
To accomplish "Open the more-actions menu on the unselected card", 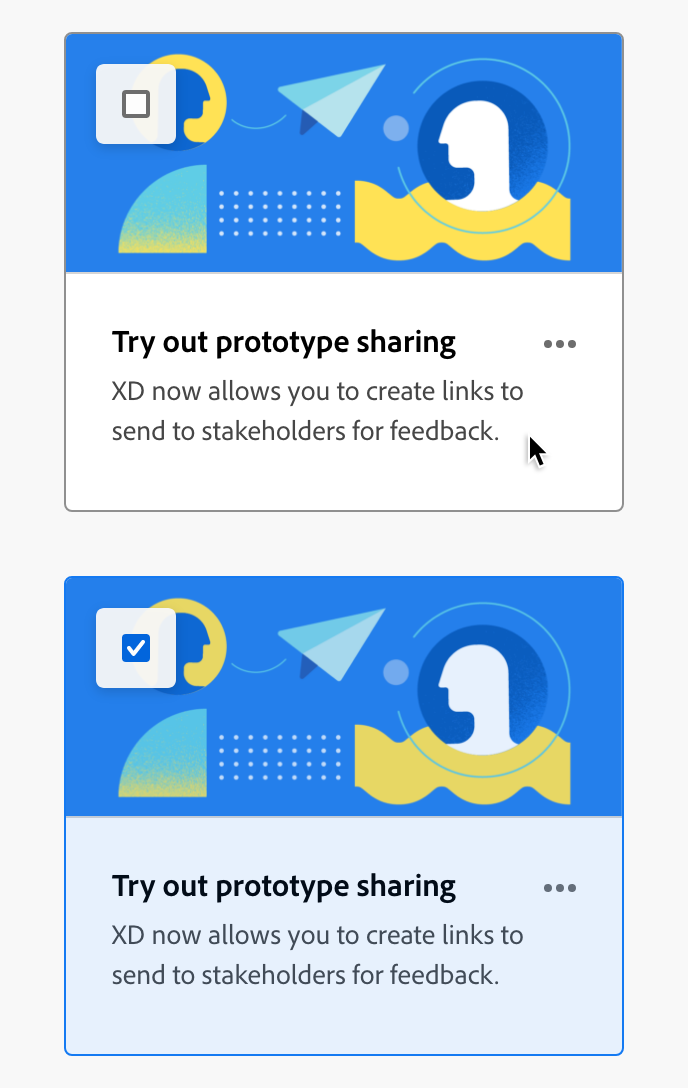I will 560,344.
